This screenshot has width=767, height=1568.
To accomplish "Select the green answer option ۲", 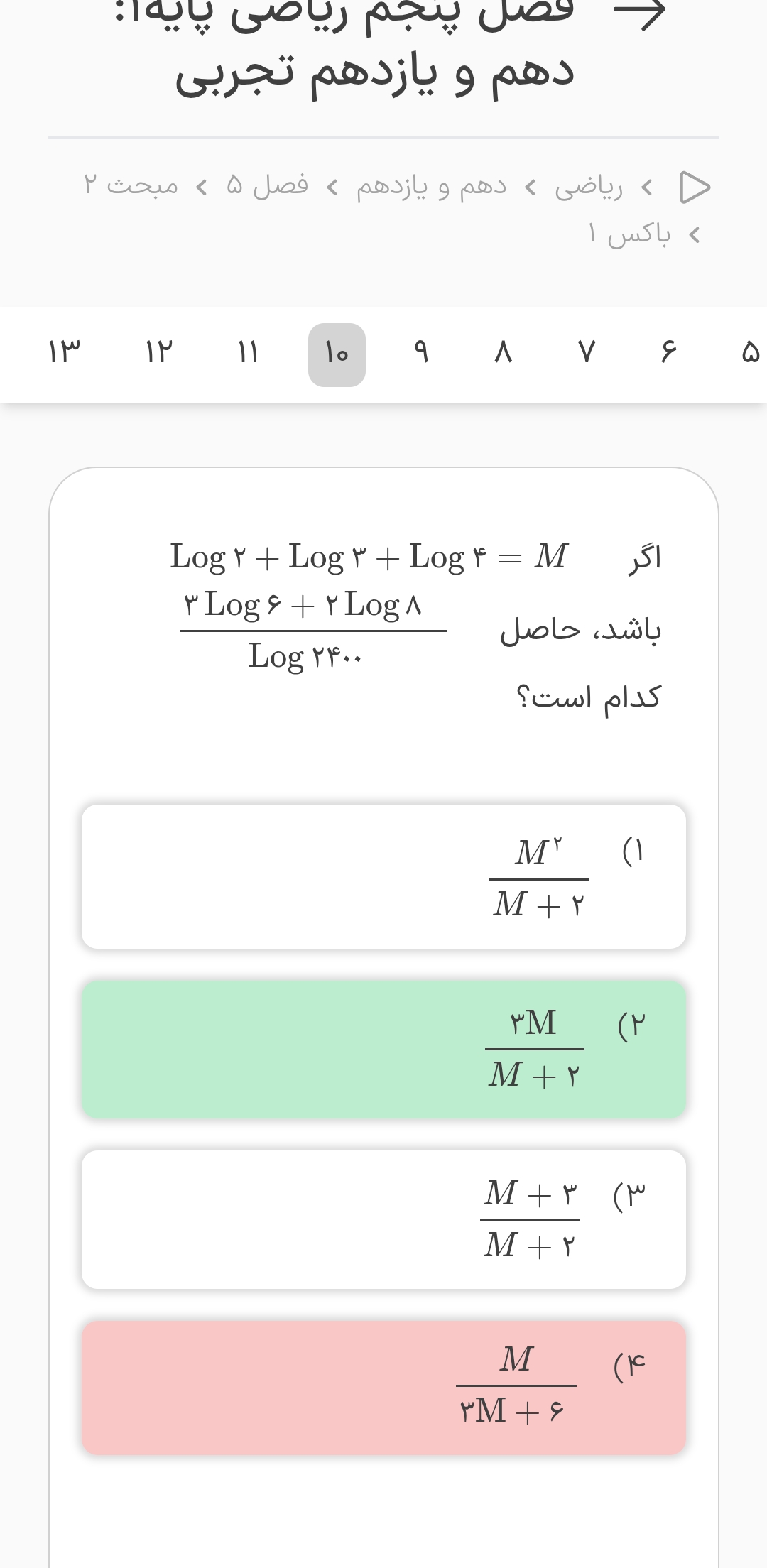I will pos(383,1049).
